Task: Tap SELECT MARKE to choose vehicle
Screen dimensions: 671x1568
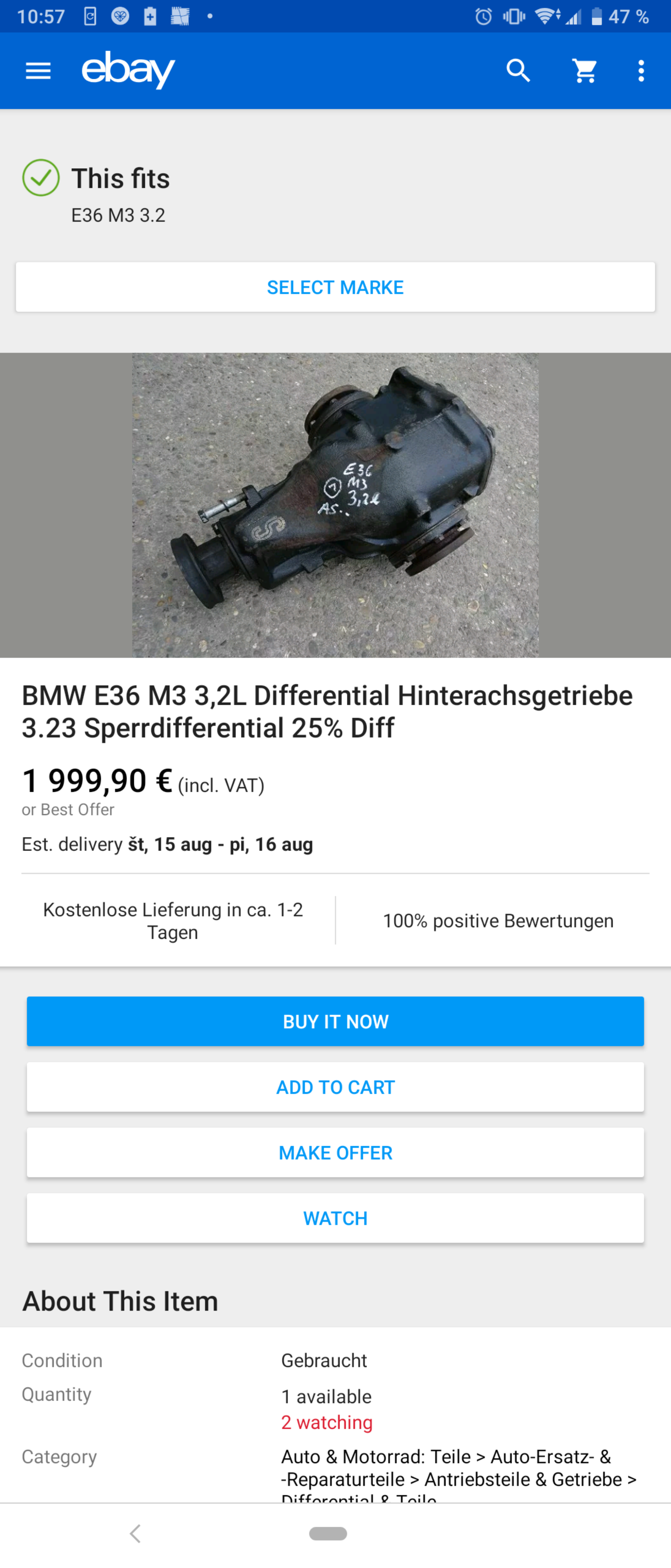Action: (335, 287)
